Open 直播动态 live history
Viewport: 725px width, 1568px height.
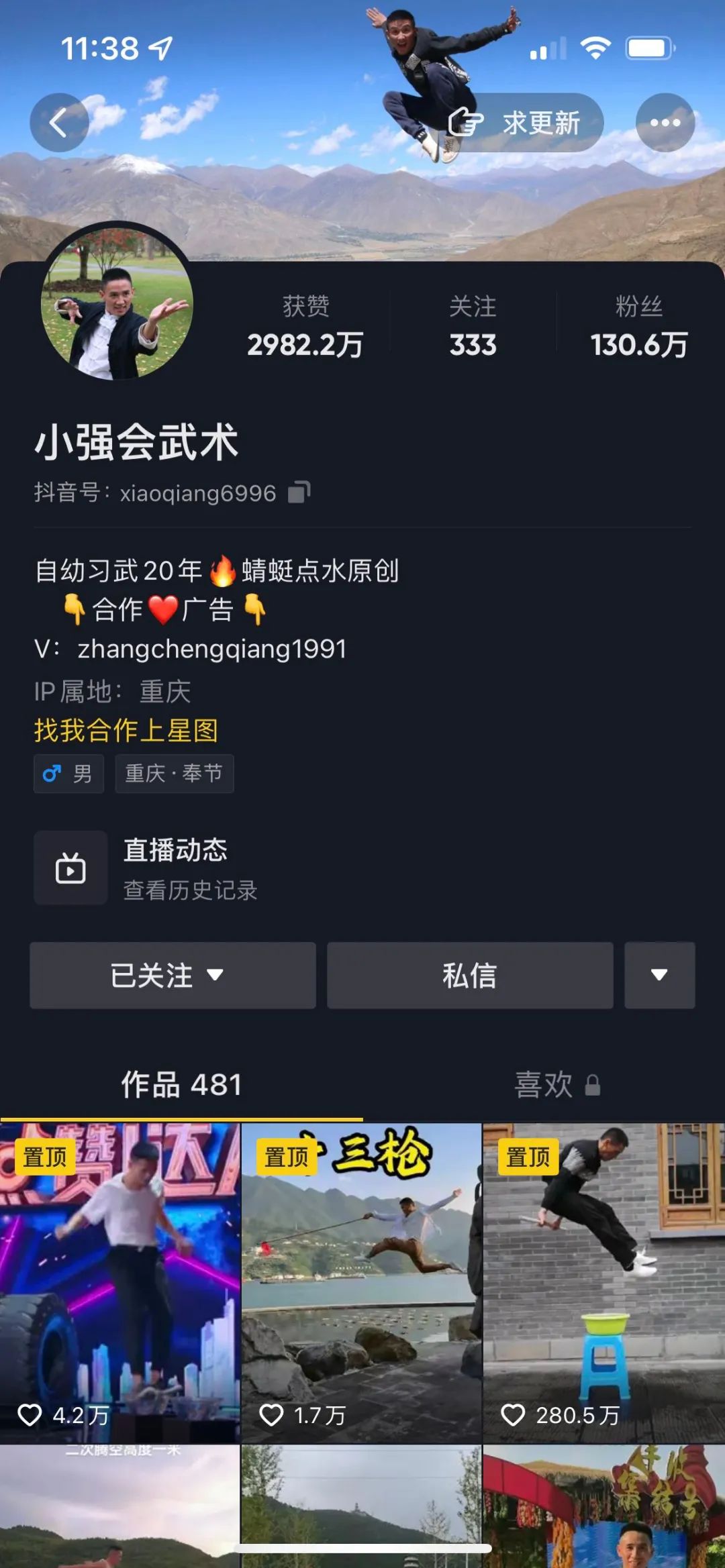[x=175, y=868]
